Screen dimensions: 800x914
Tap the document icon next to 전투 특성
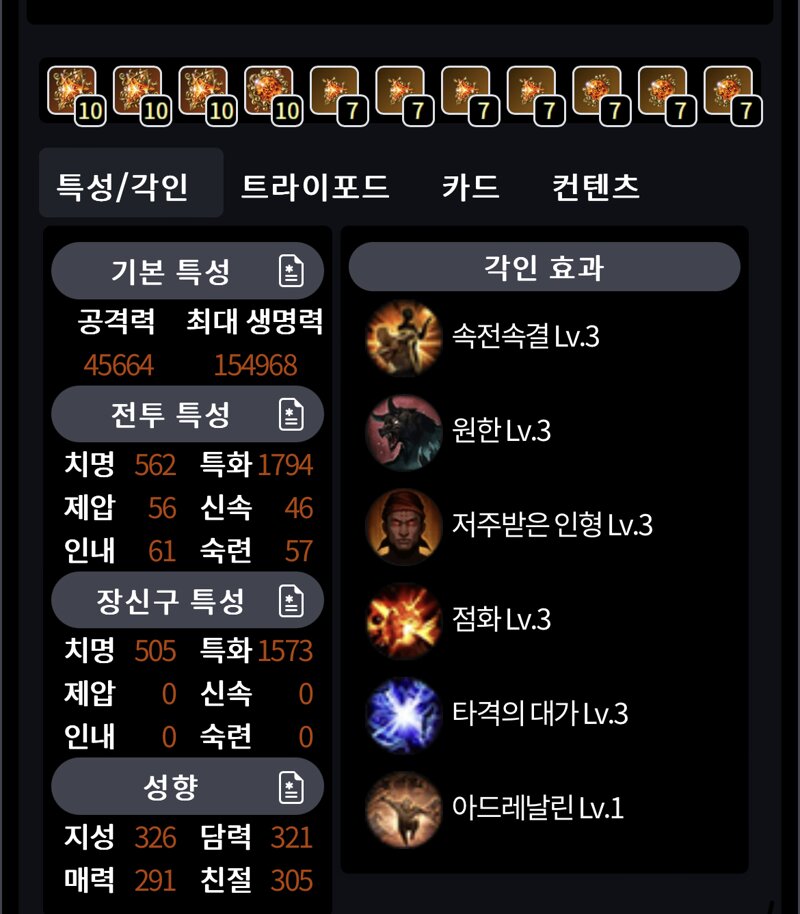(x=290, y=414)
